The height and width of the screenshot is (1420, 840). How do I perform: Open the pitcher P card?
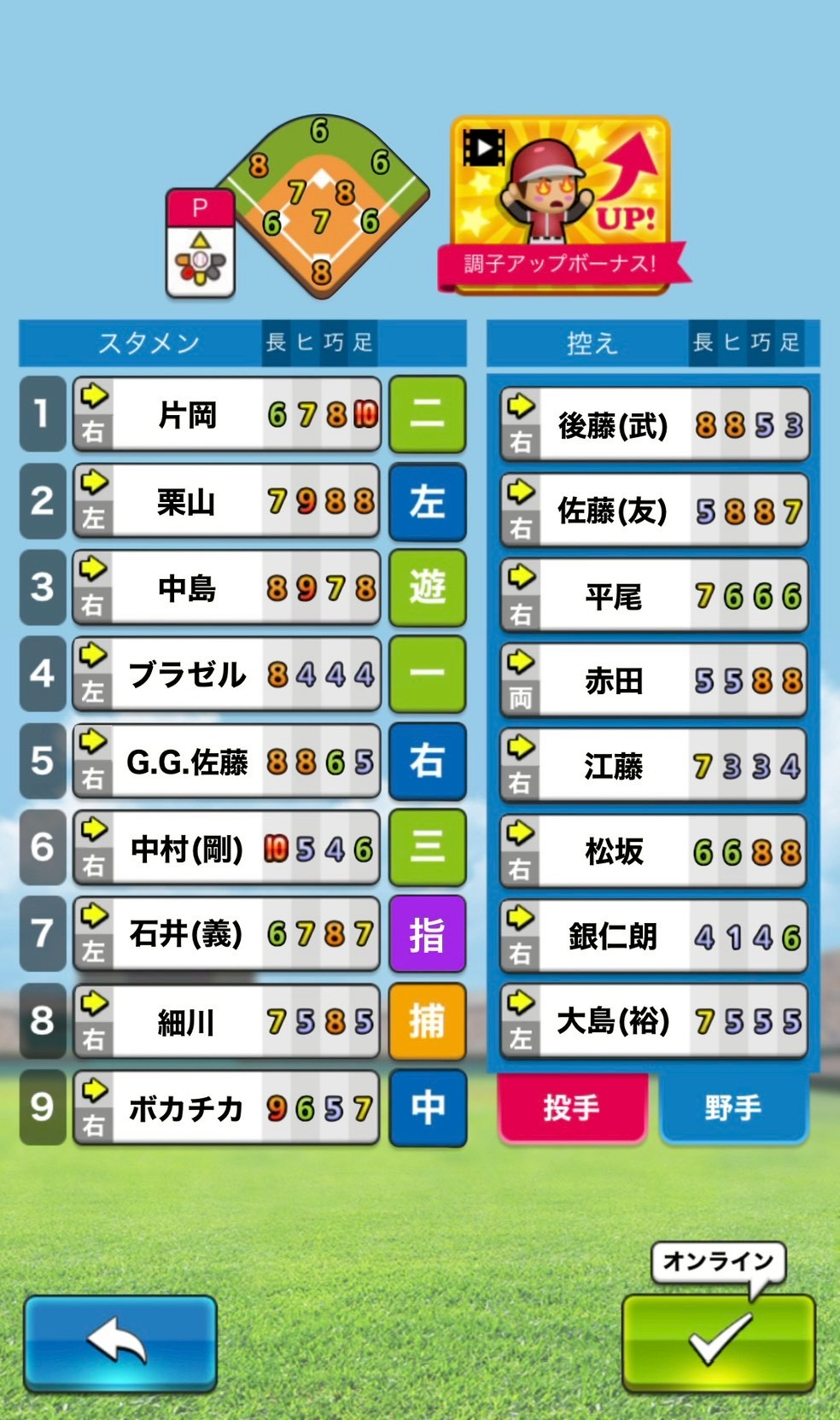(x=200, y=244)
